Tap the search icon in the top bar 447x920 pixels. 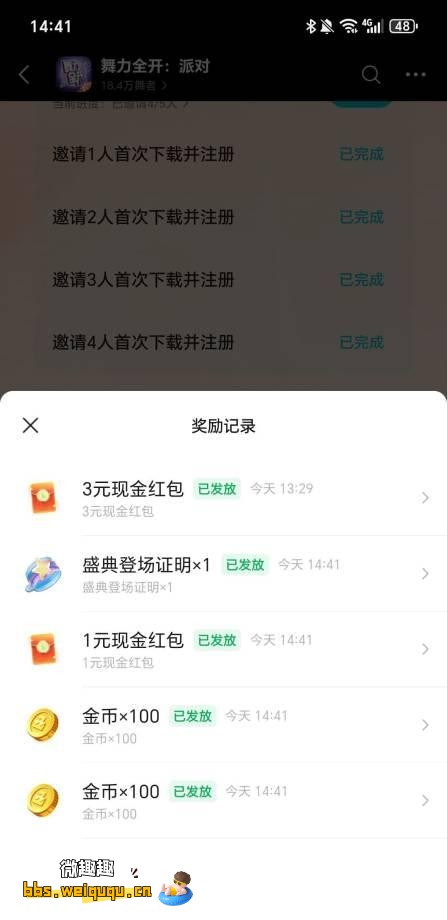(x=371, y=75)
